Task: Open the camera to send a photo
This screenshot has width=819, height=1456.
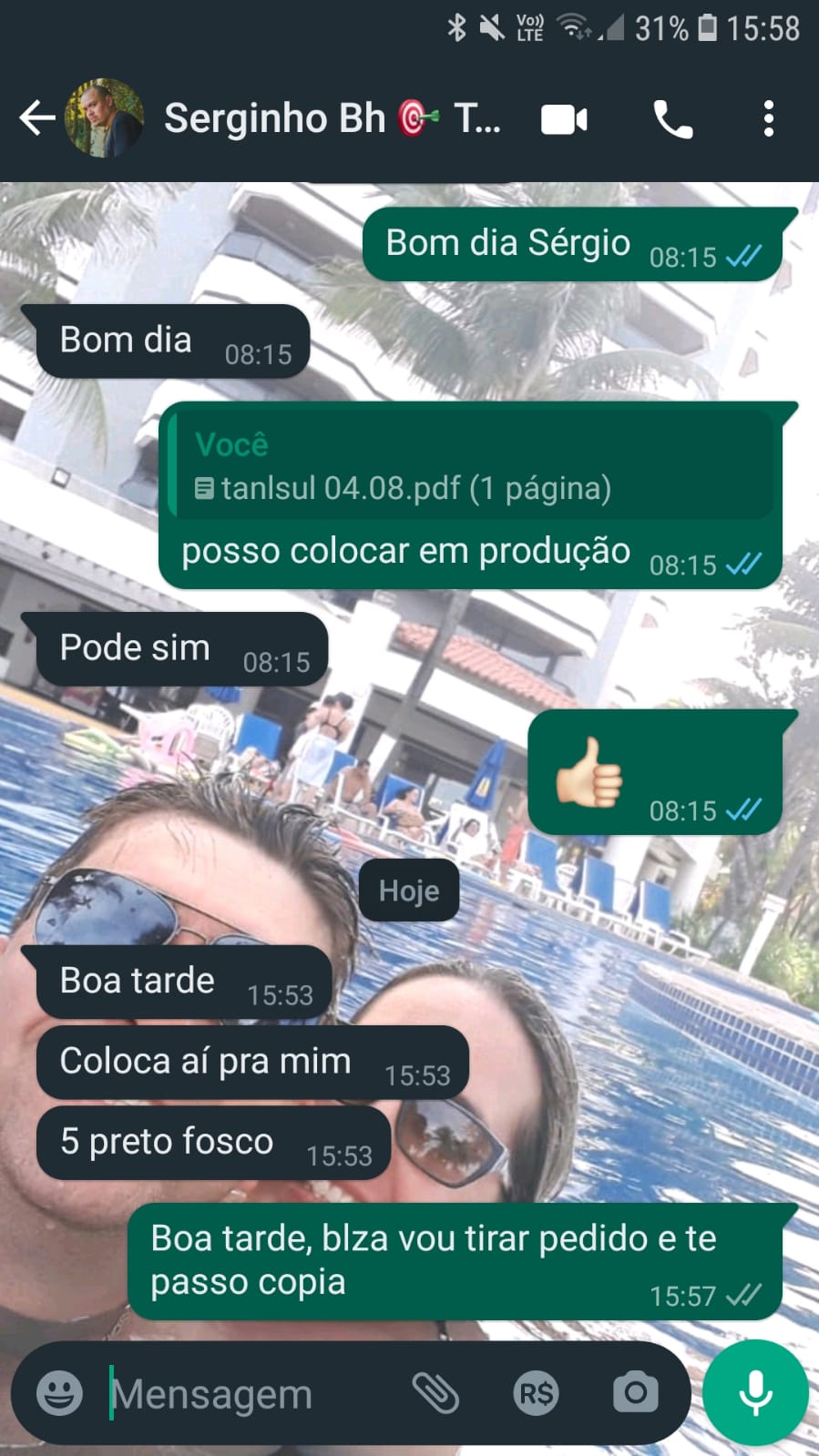Action: 635,1392
